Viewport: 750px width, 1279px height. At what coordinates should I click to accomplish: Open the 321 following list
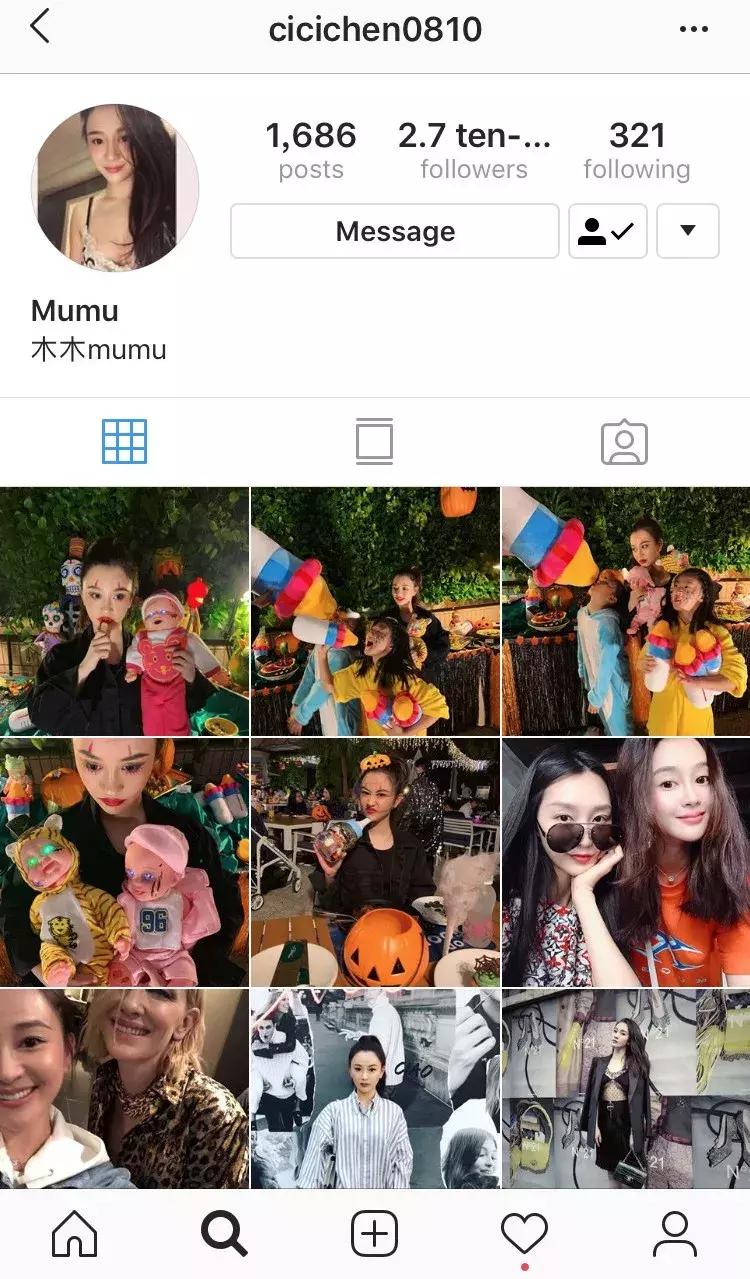637,151
